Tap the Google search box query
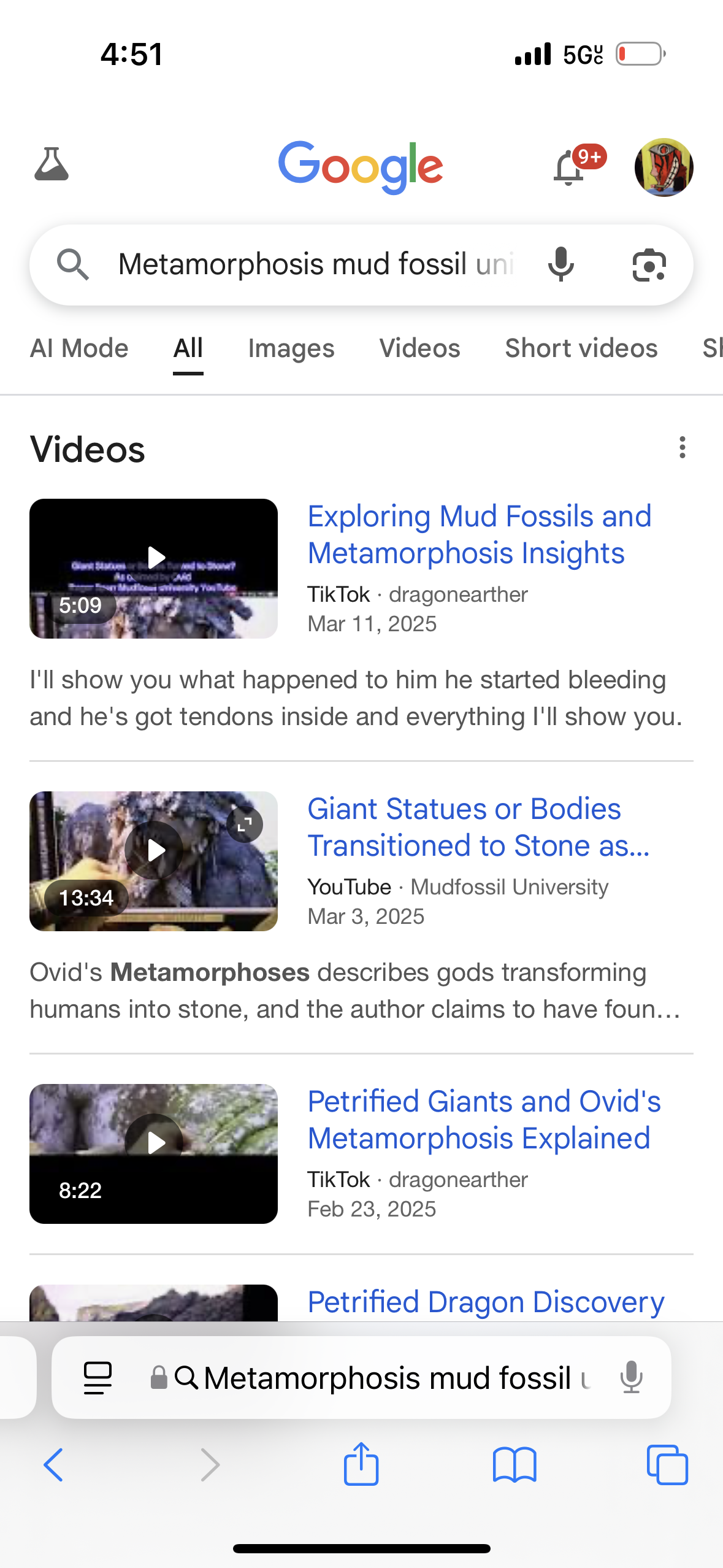723x1568 pixels. (316, 264)
